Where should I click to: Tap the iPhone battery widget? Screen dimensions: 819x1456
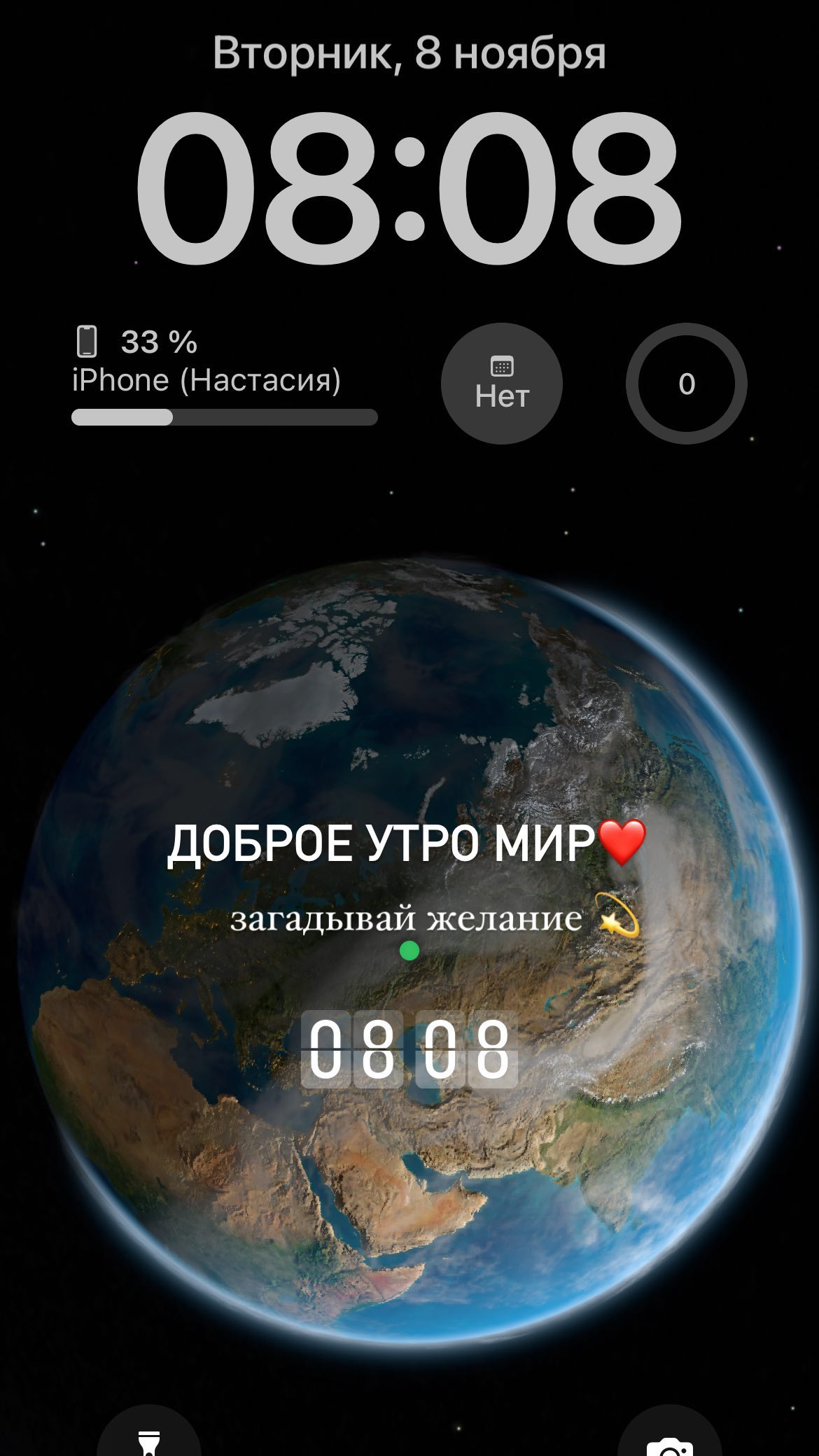tap(225, 375)
